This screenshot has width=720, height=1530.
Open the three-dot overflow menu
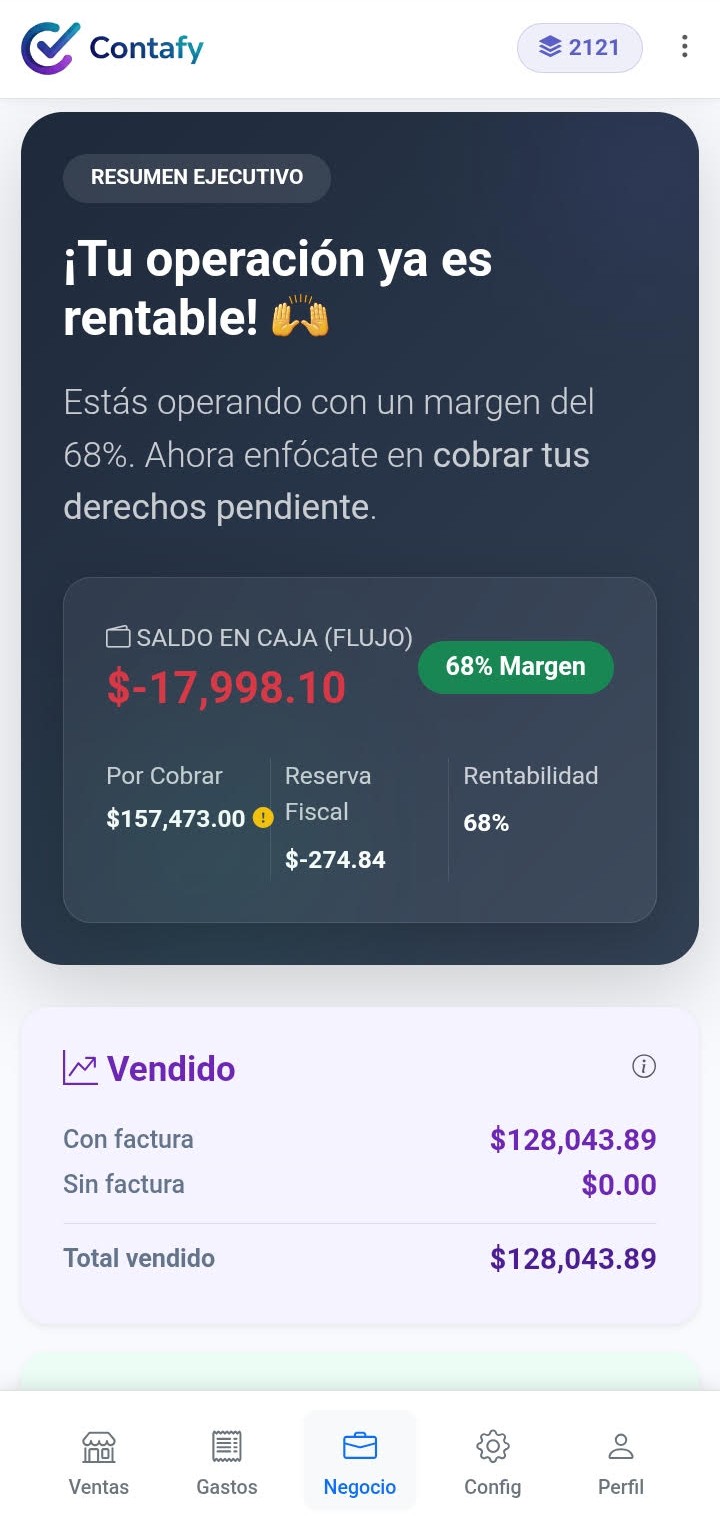[x=685, y=47]
